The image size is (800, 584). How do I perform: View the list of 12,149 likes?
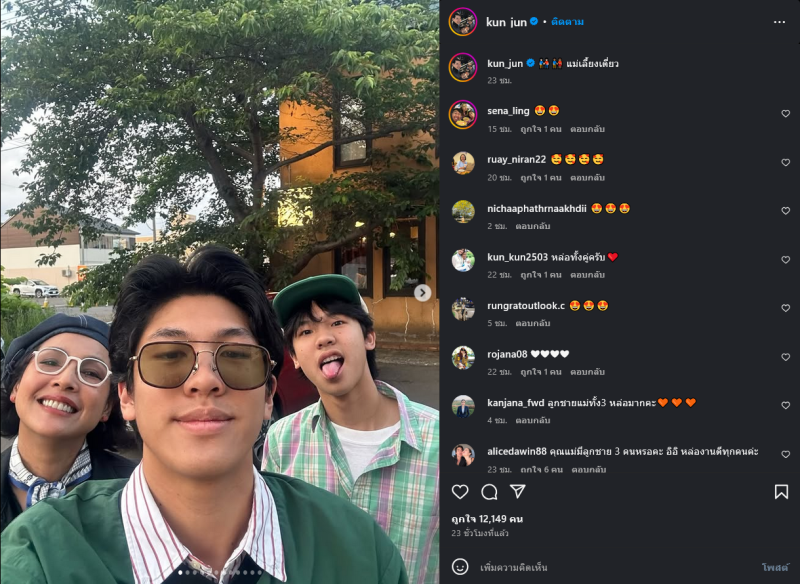click(x=487, y=519)
